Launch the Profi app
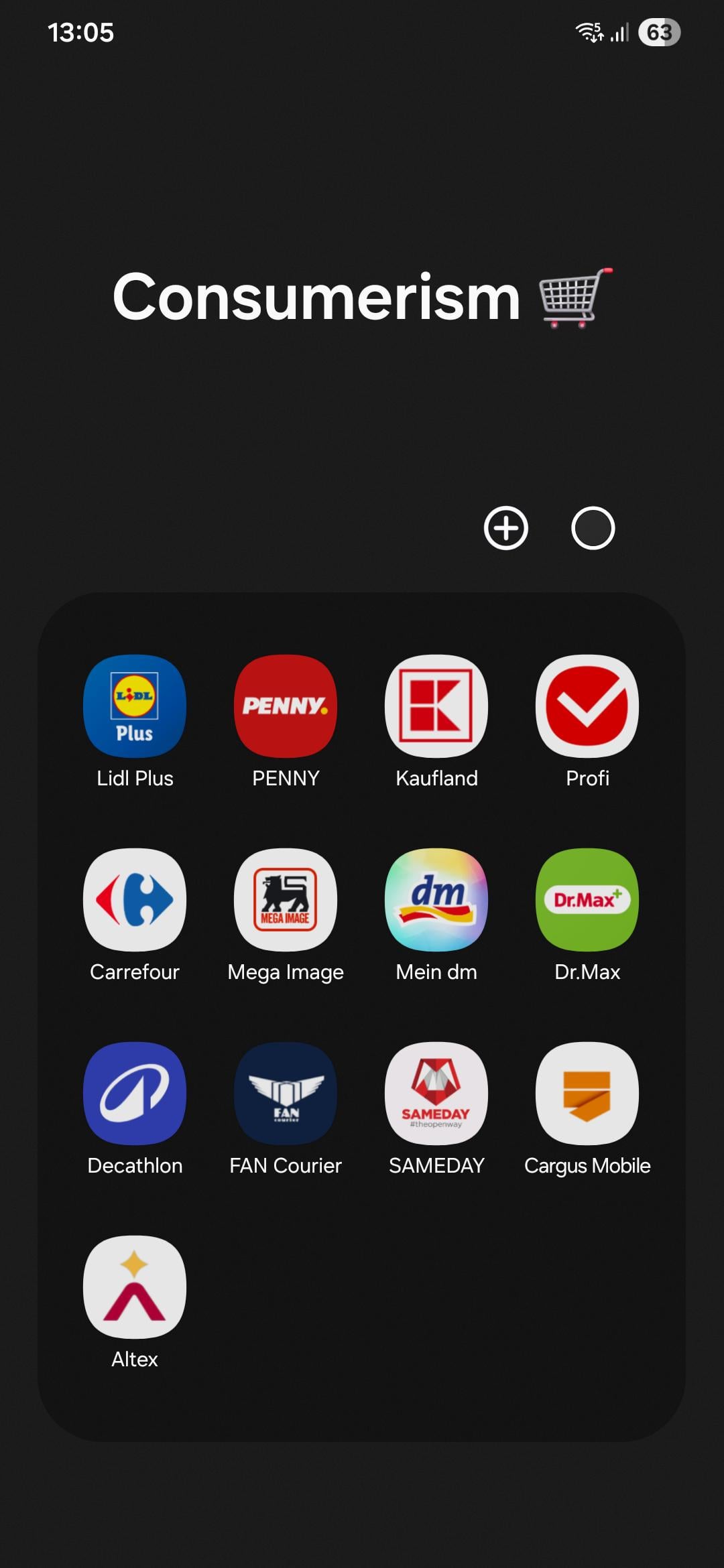 (587, 706)
